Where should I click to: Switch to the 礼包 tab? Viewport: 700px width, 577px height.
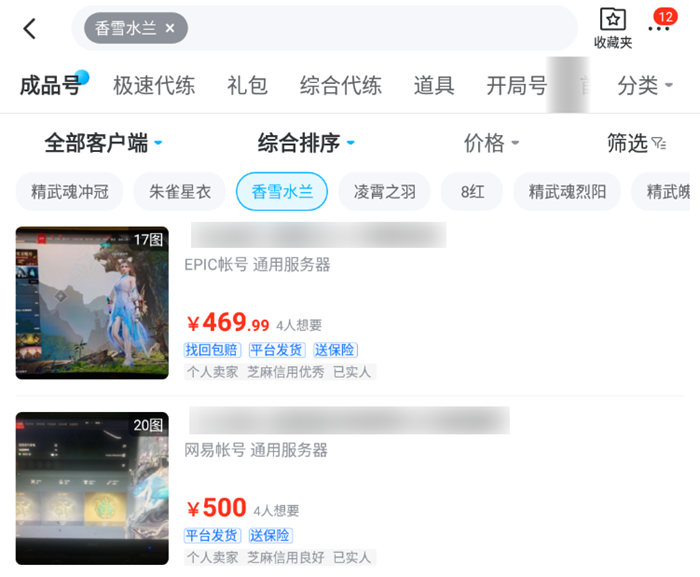(x=247, y=86)
